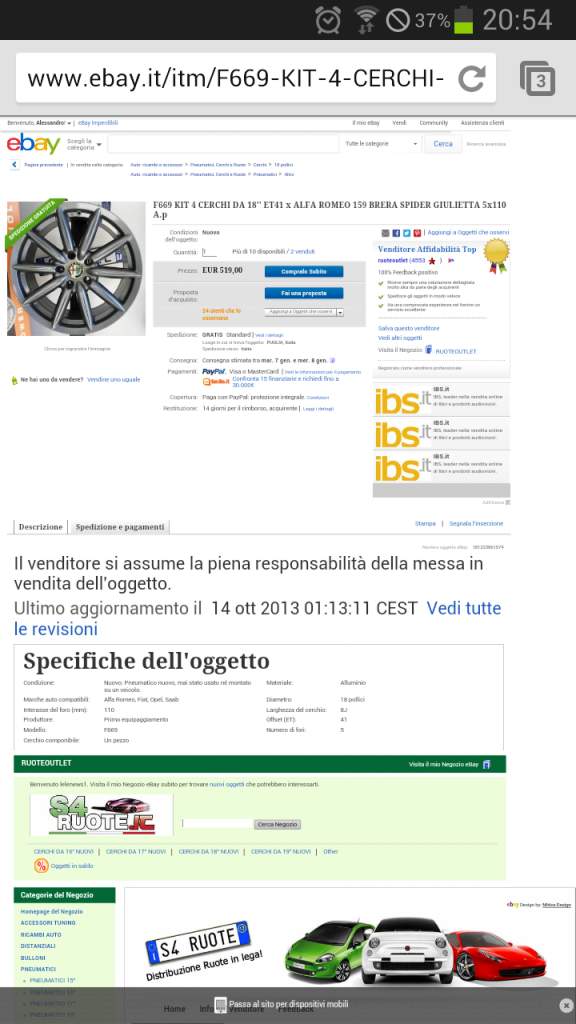This screenshot has height=1024, width=576.
Task: Visit the RUOTEOUTLET store link
Action: coord(456,351)
